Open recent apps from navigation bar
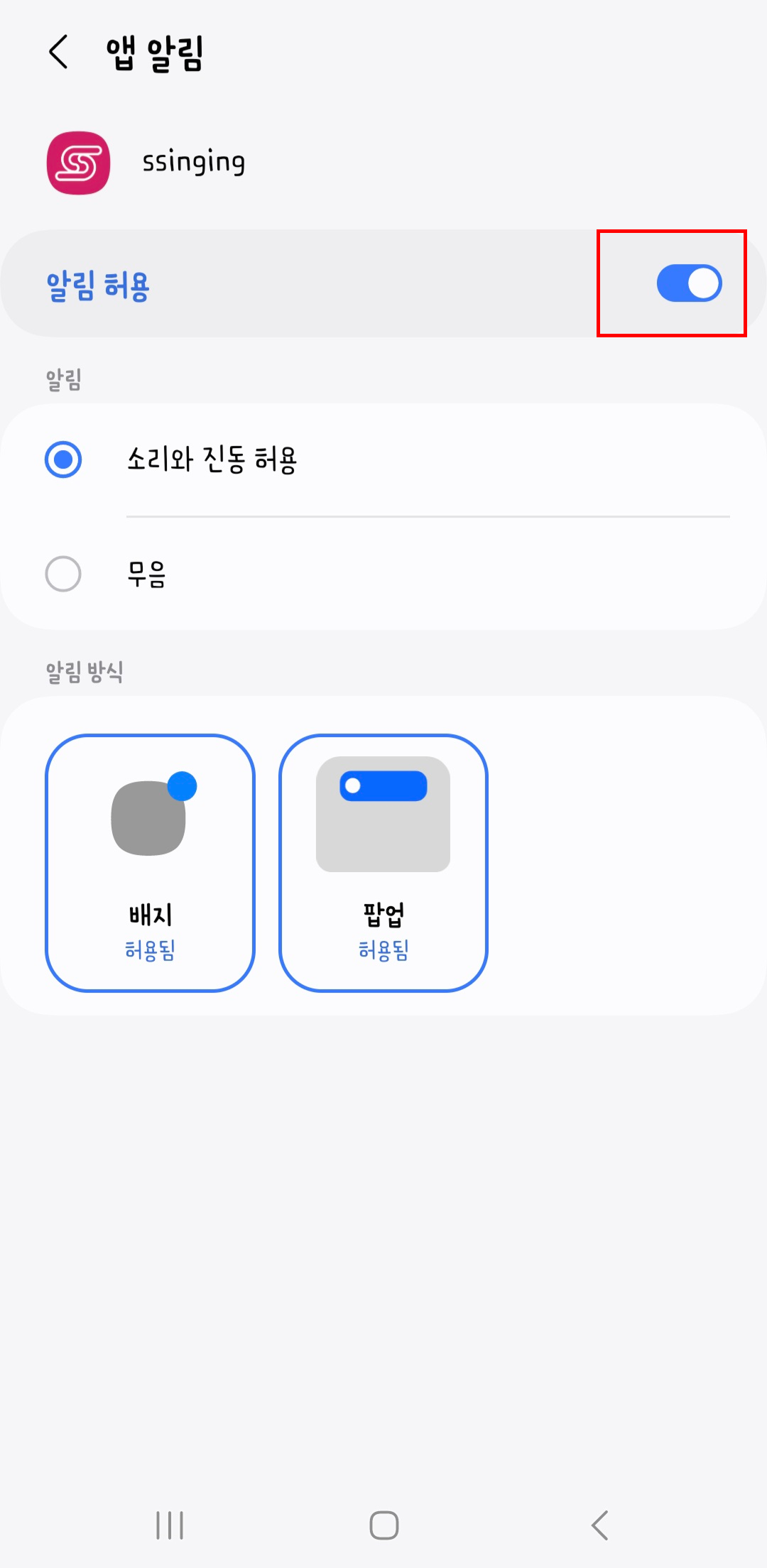Screen dimensions: 767x1568 click(x=170, y=1525)
